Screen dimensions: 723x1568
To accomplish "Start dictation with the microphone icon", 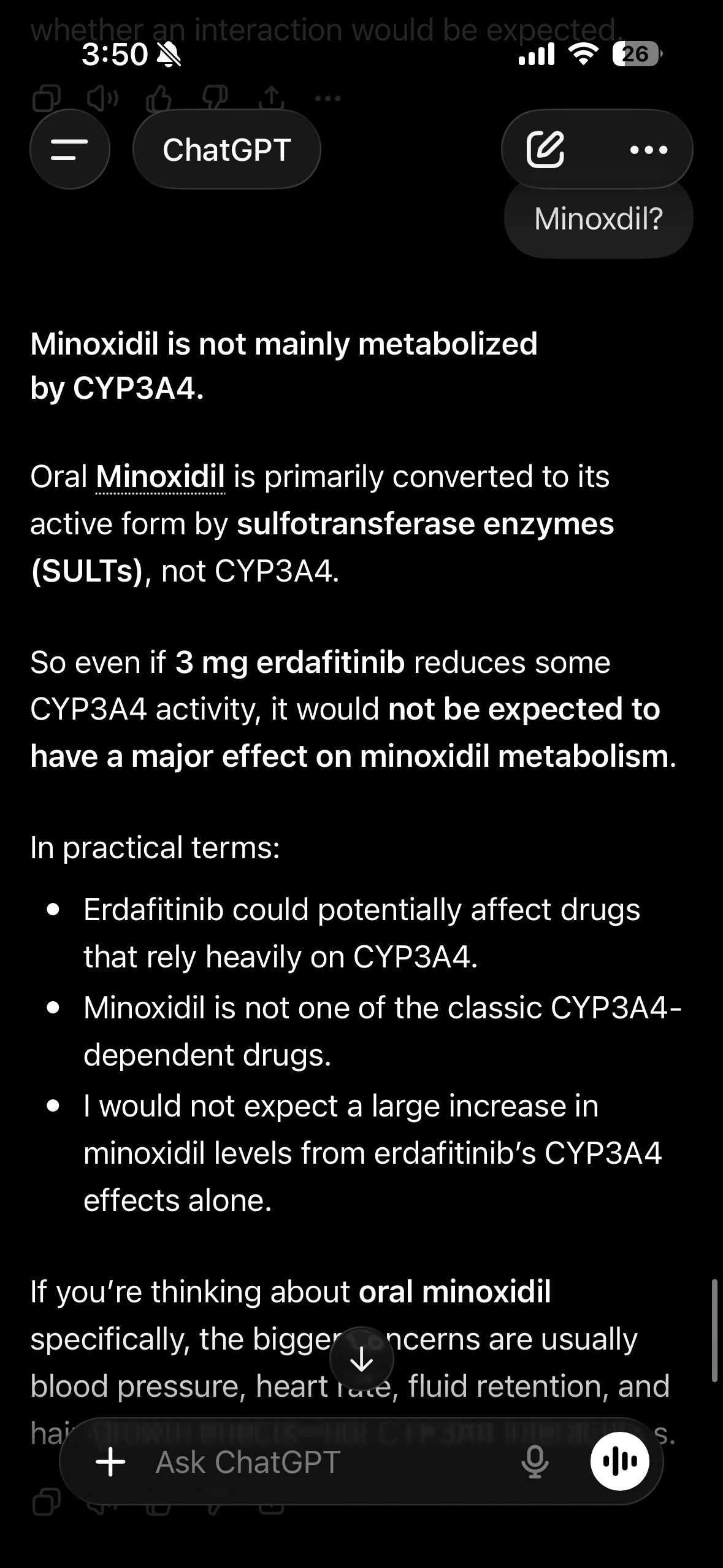I will pos(535,1462).
